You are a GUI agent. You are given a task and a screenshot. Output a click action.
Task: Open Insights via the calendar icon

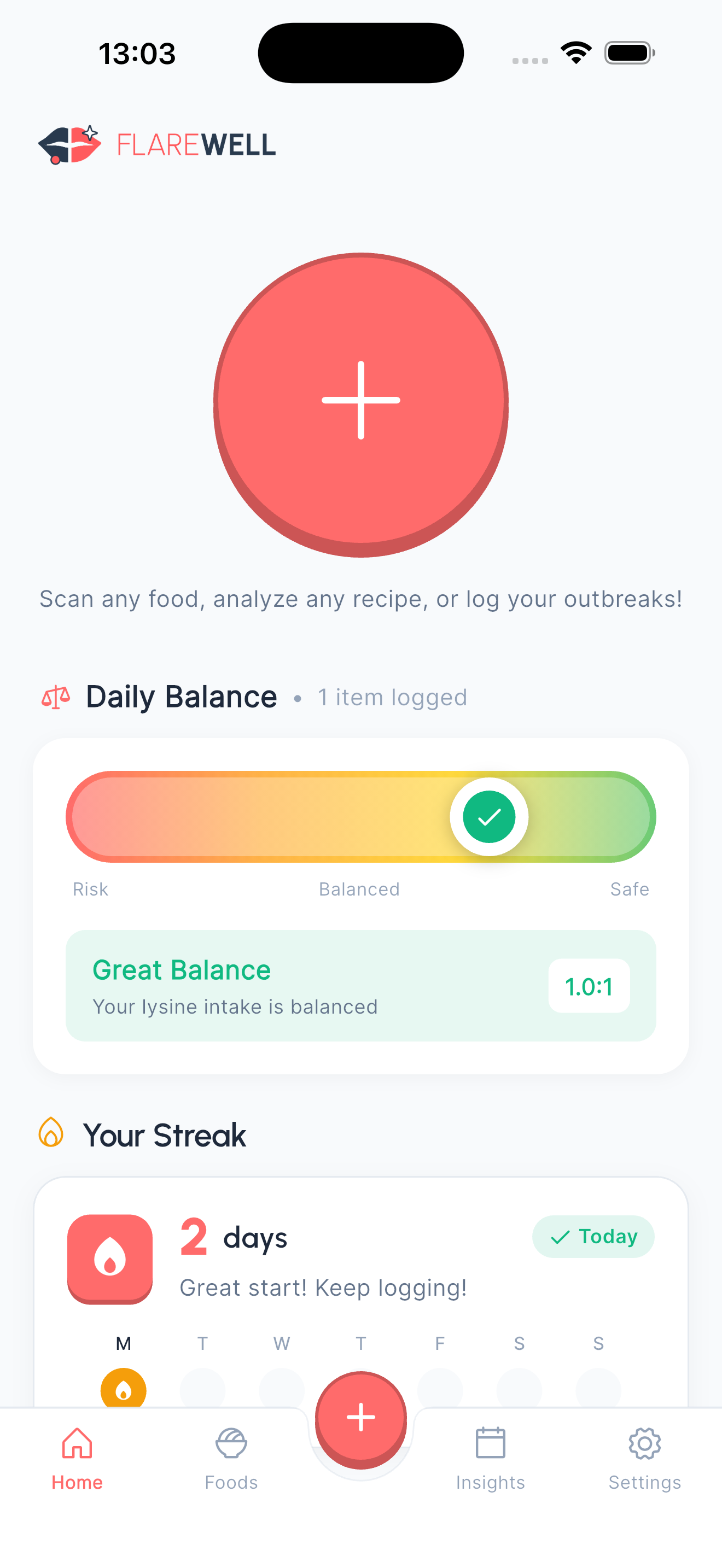491,1443
